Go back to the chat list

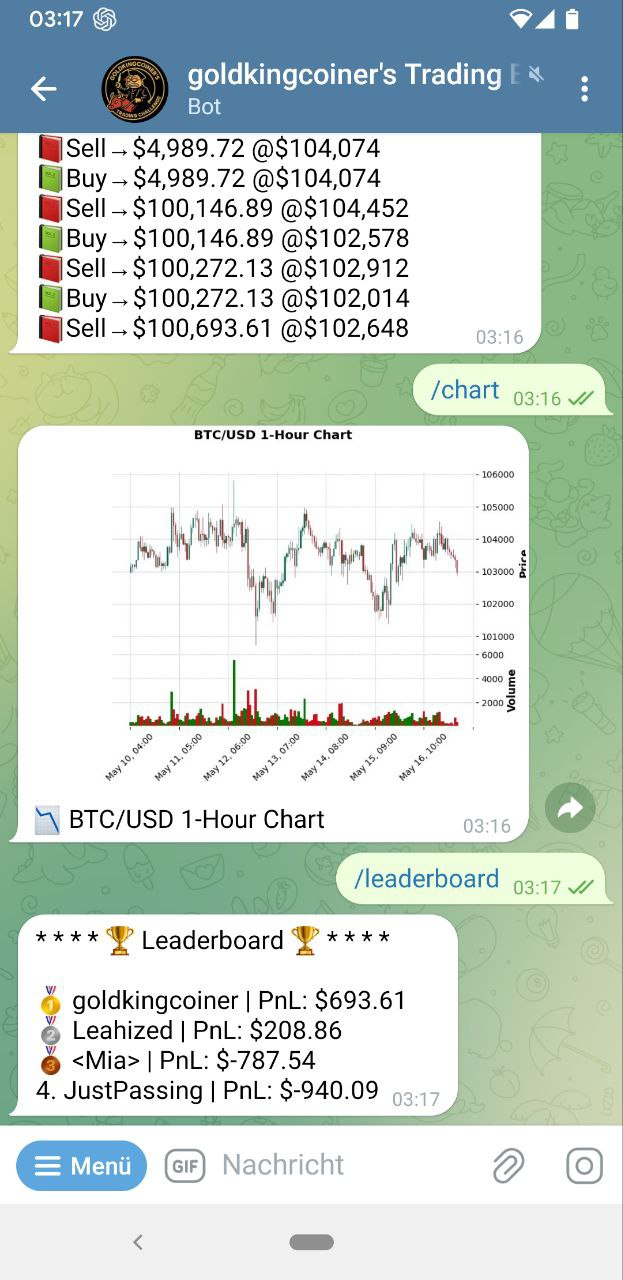coord(43,89)
